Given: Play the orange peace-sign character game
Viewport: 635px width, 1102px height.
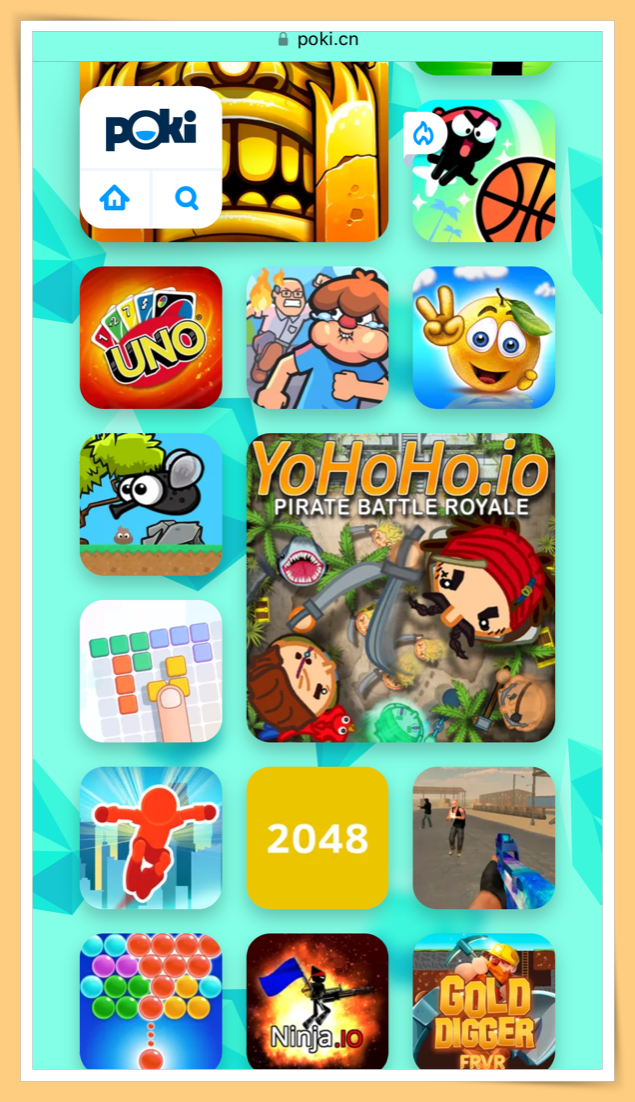Looking at the screenshot, I should pyautogui.click(x=483, y=337).
